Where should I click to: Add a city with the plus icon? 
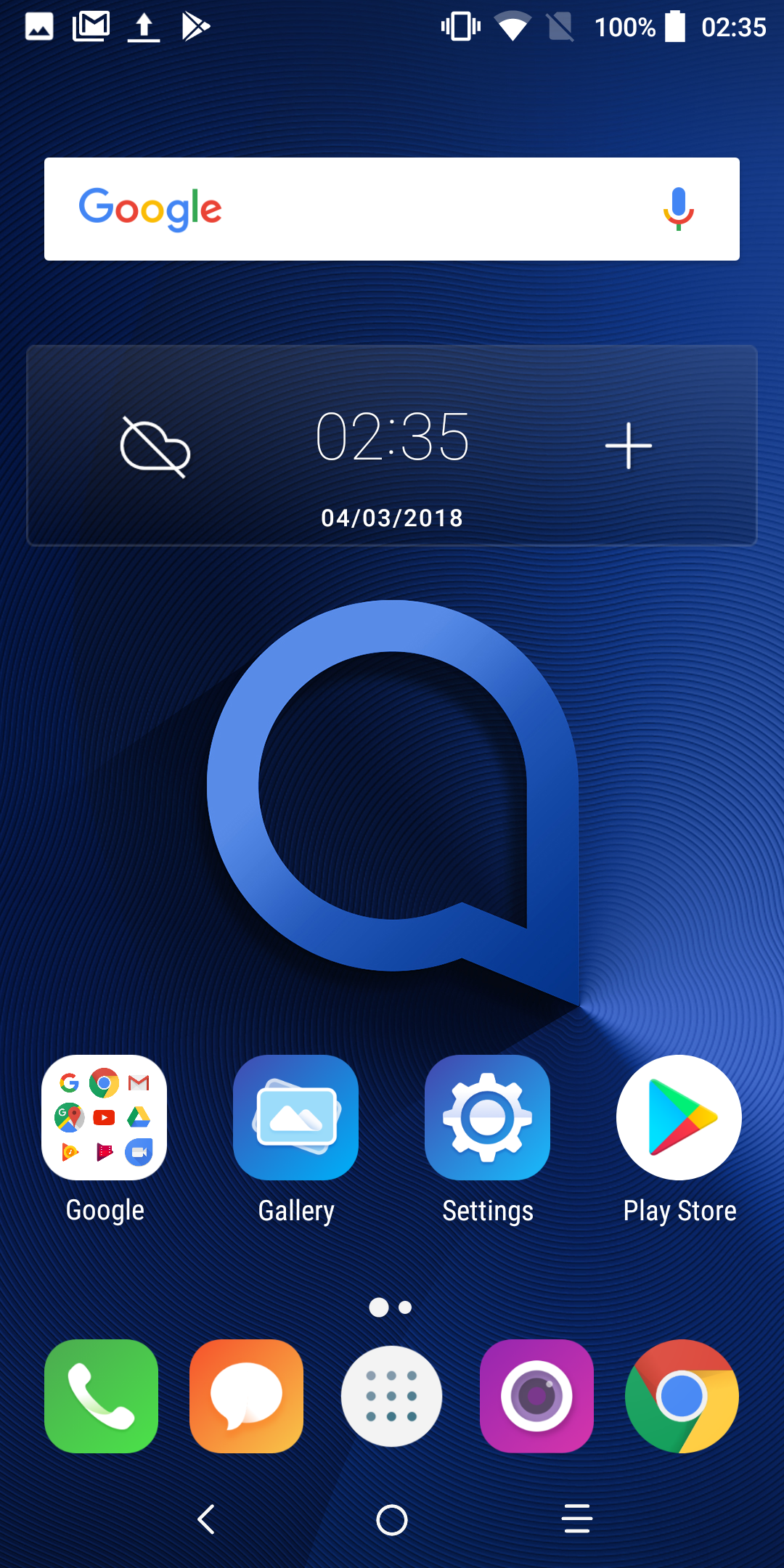629,446
